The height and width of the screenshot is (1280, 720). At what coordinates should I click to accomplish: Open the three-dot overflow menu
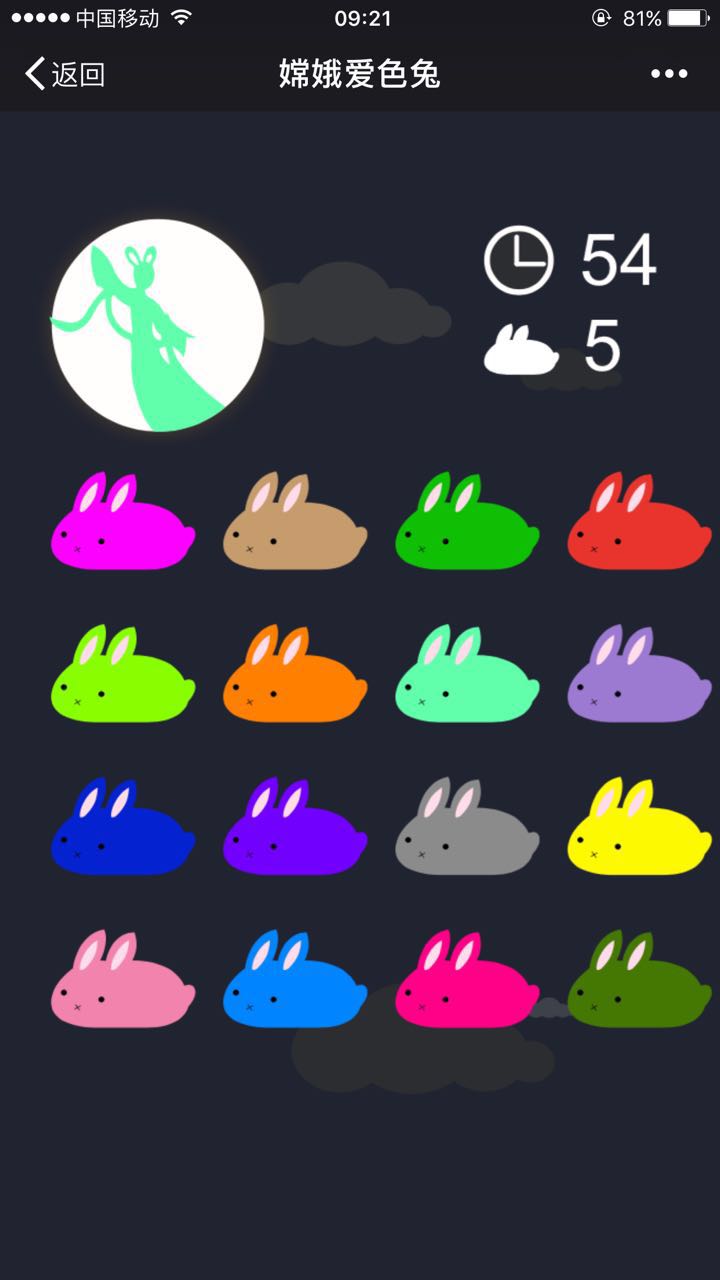tap(668, 74)
